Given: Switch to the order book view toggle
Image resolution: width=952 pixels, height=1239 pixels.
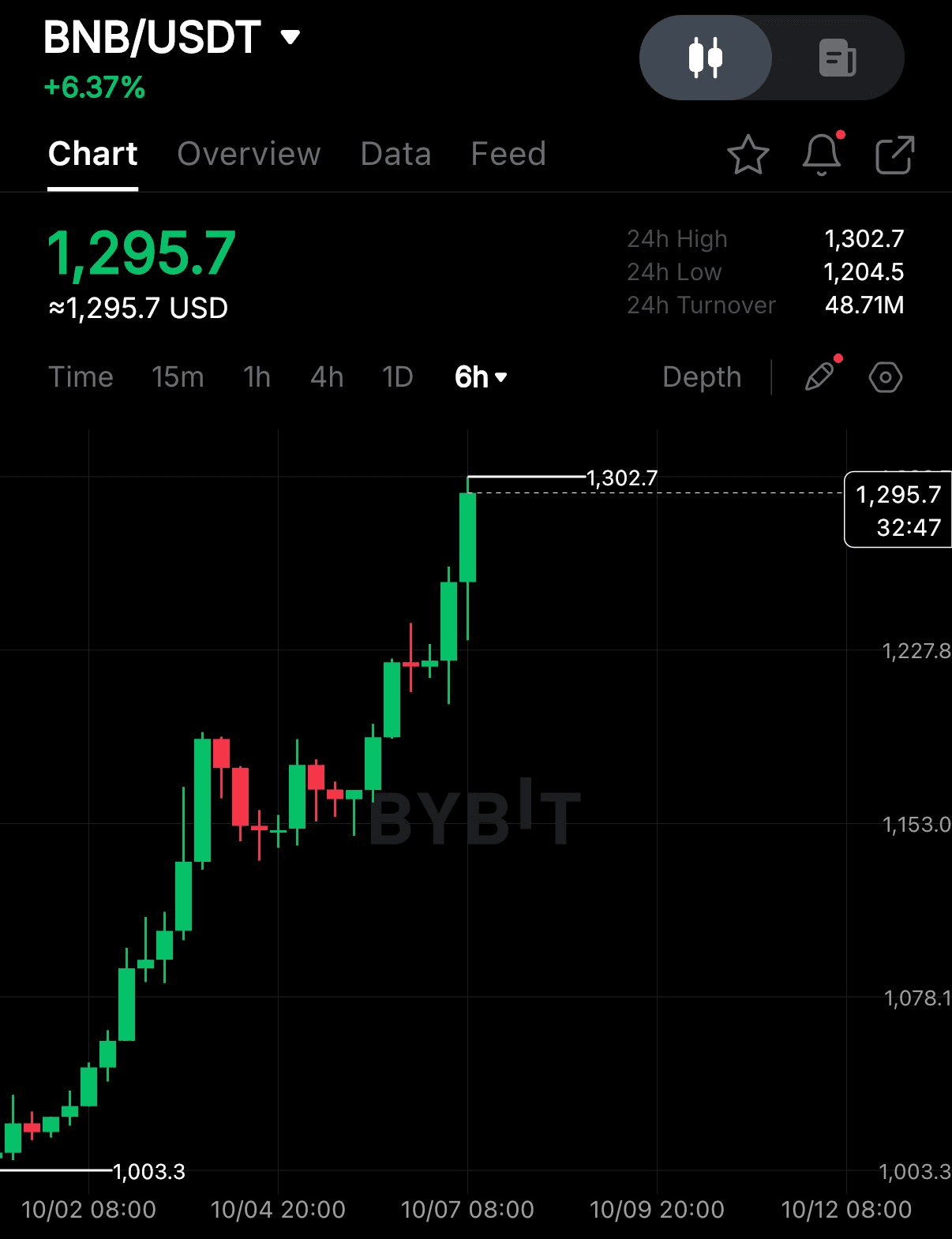Looking at the screenshot, I should 837,58.
